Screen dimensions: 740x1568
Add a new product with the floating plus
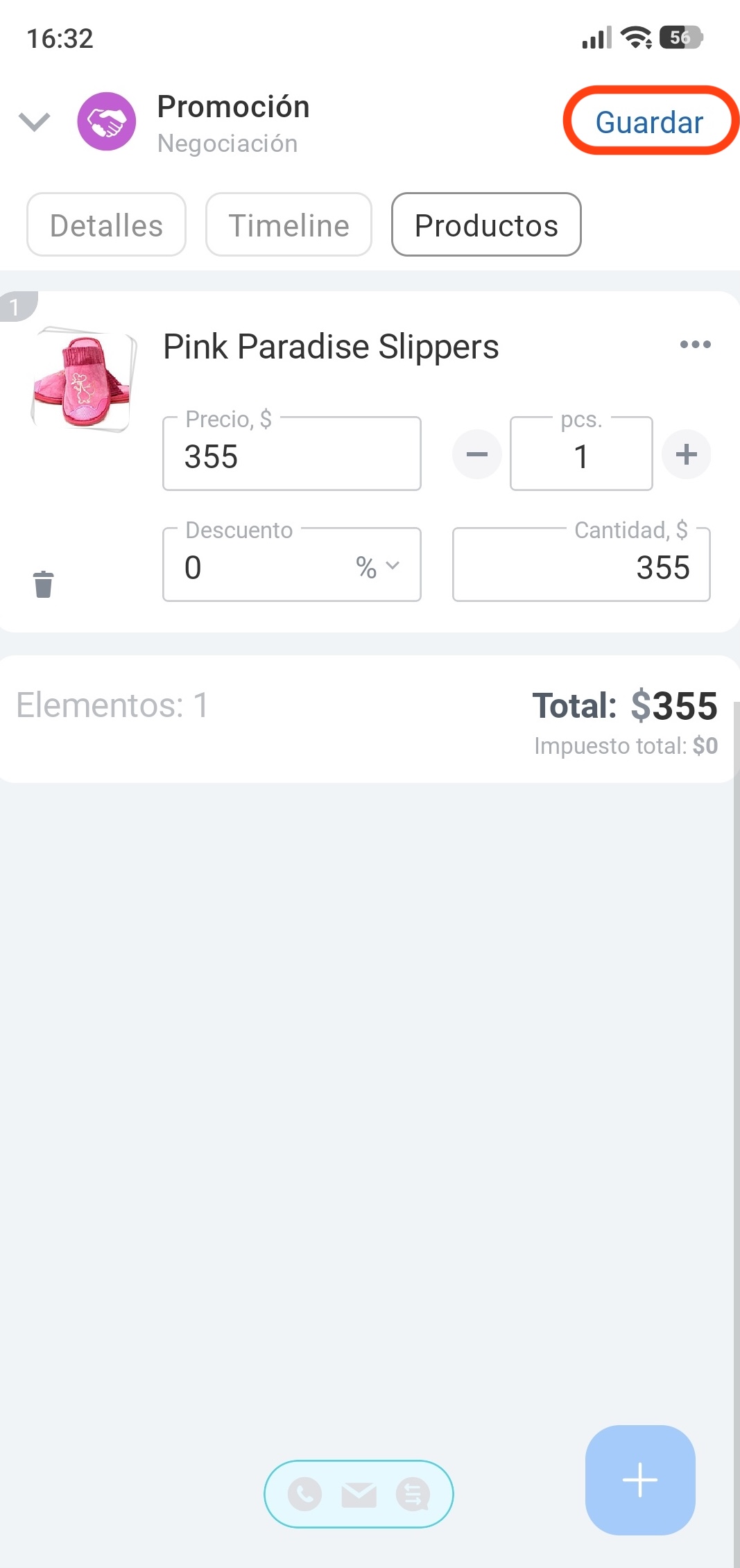coord(639,1480)
